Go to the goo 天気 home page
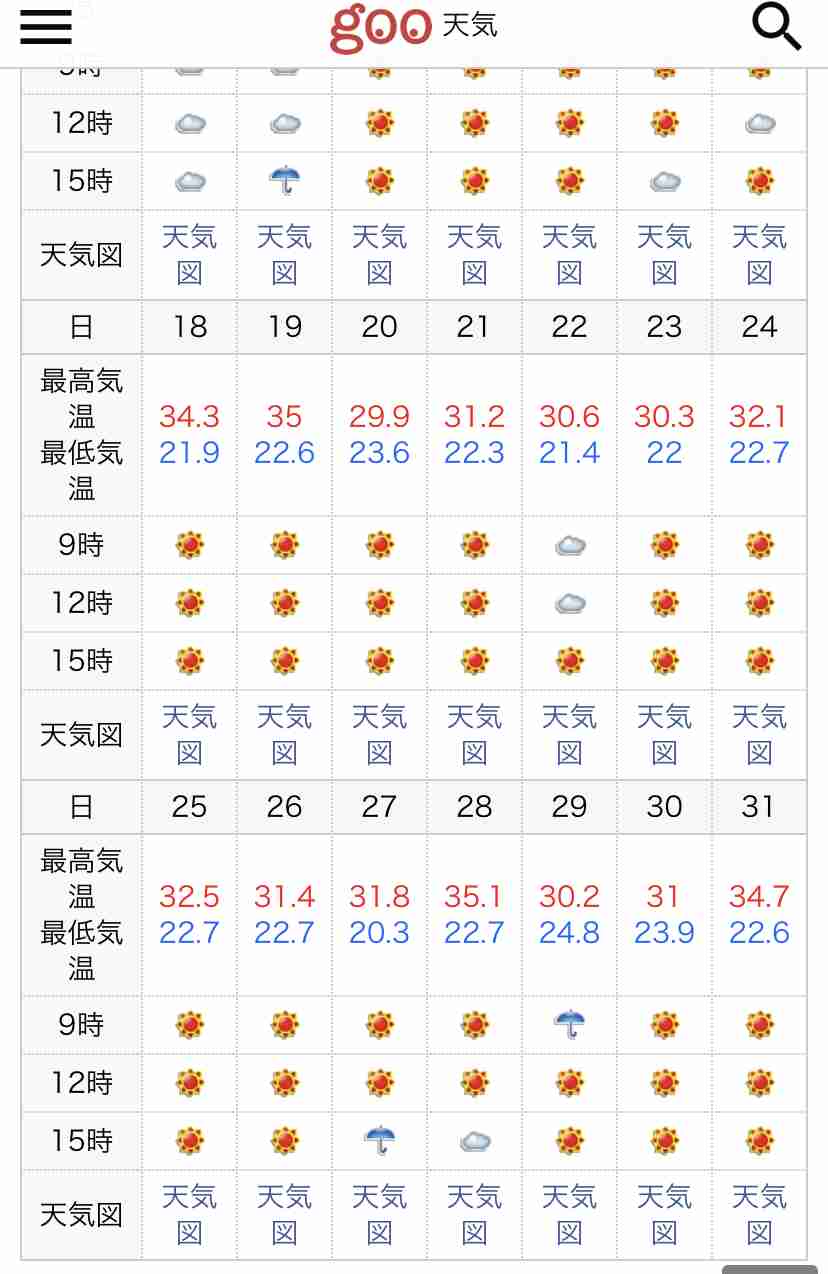828x1274 pixels. (413, 27)
